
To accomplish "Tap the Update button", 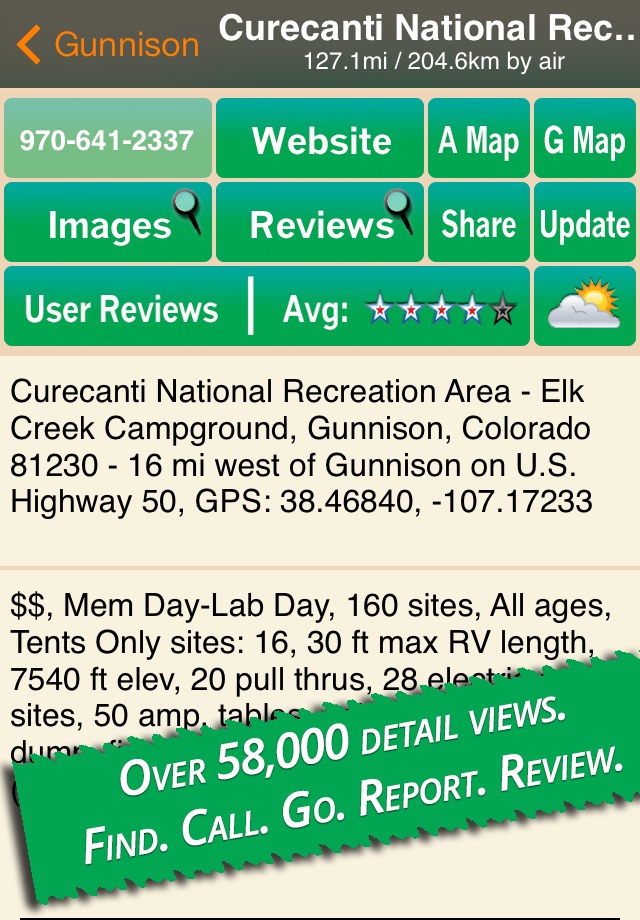I will pyautogui.click(x=585, y=223).
